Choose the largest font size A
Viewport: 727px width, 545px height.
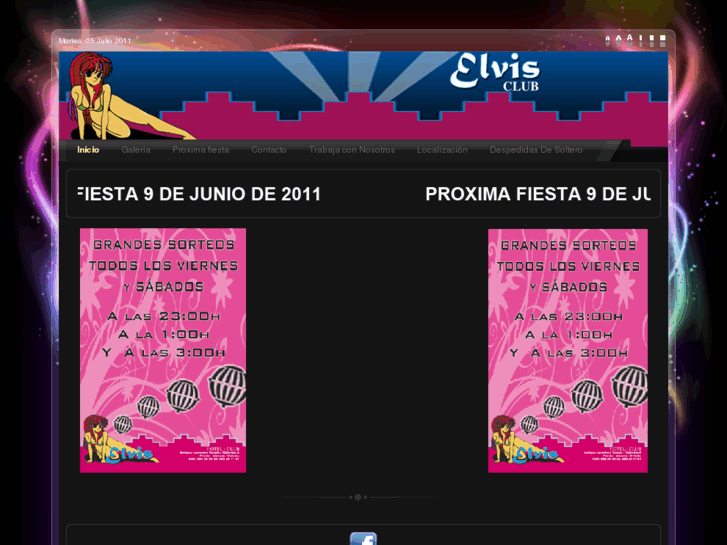(x=630, y=37)
